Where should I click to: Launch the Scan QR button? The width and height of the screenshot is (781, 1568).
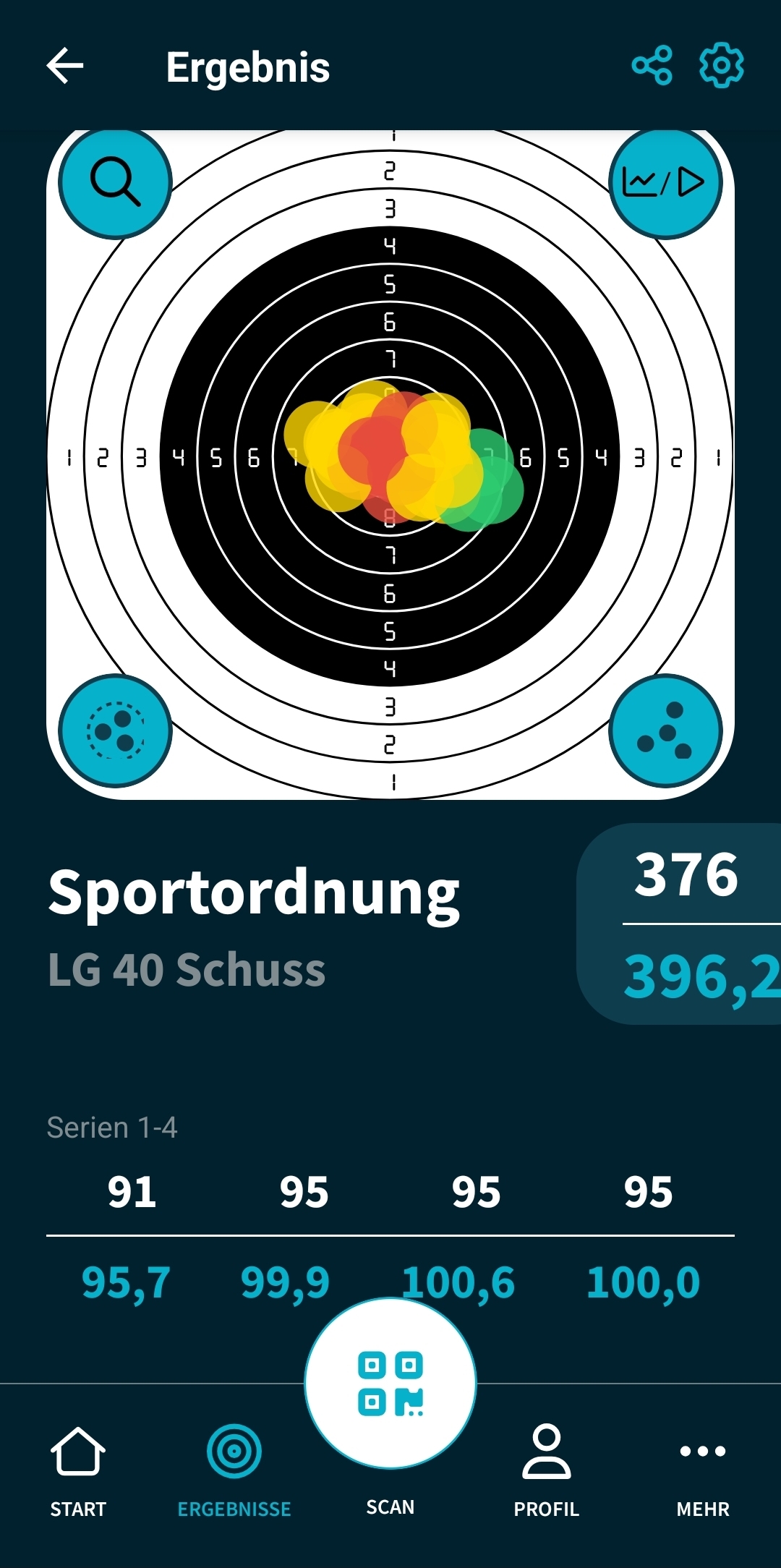click(x=390, y=1383)
